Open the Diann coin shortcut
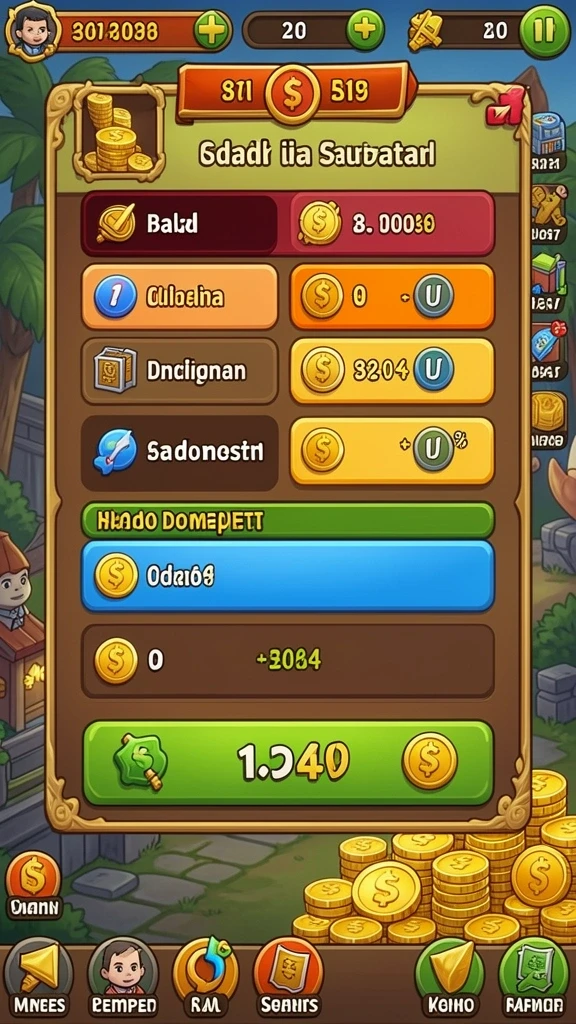 tap(33, 884)
